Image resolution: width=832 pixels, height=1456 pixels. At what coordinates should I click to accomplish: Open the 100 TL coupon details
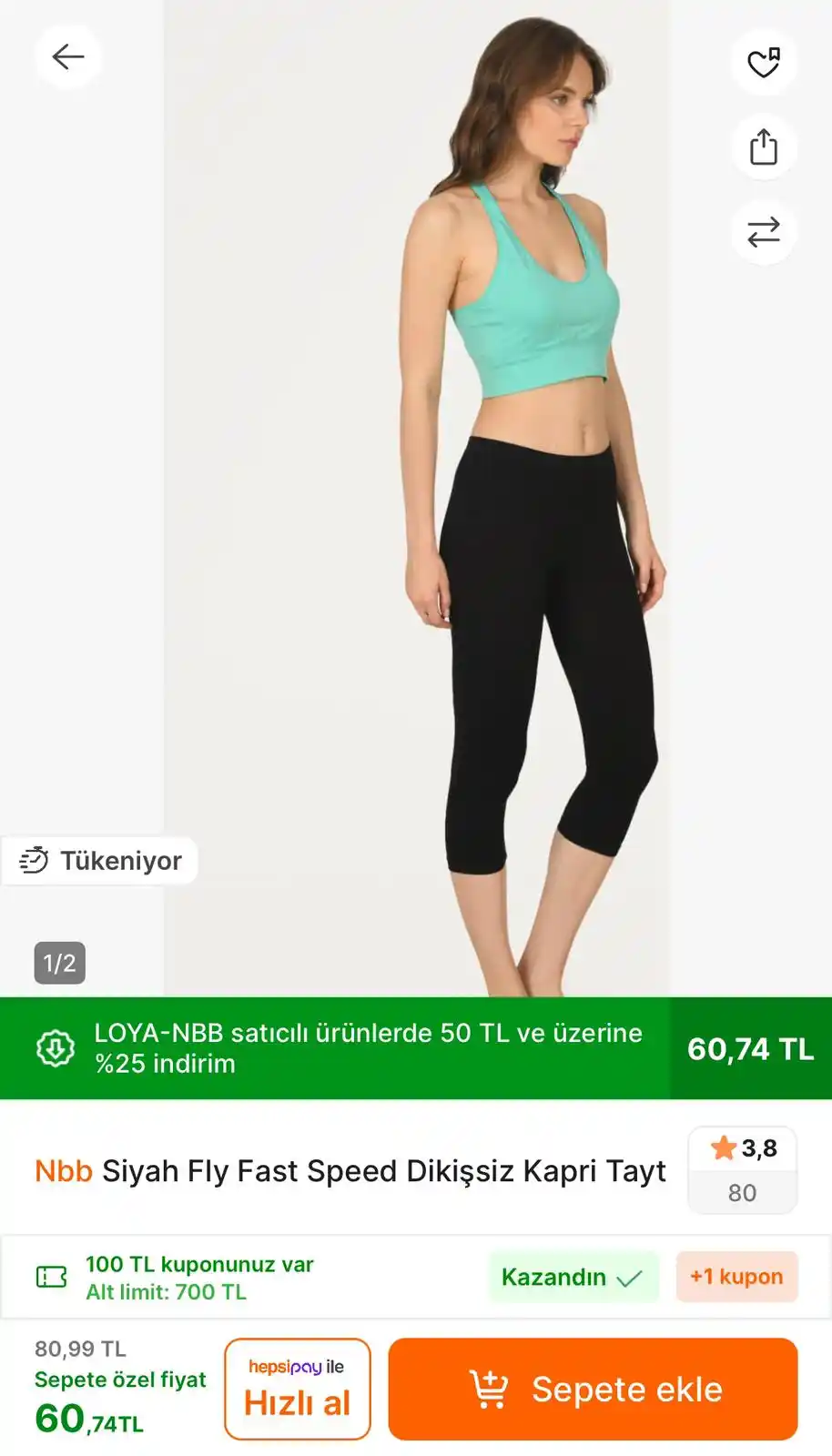(x=199, y=1277)
